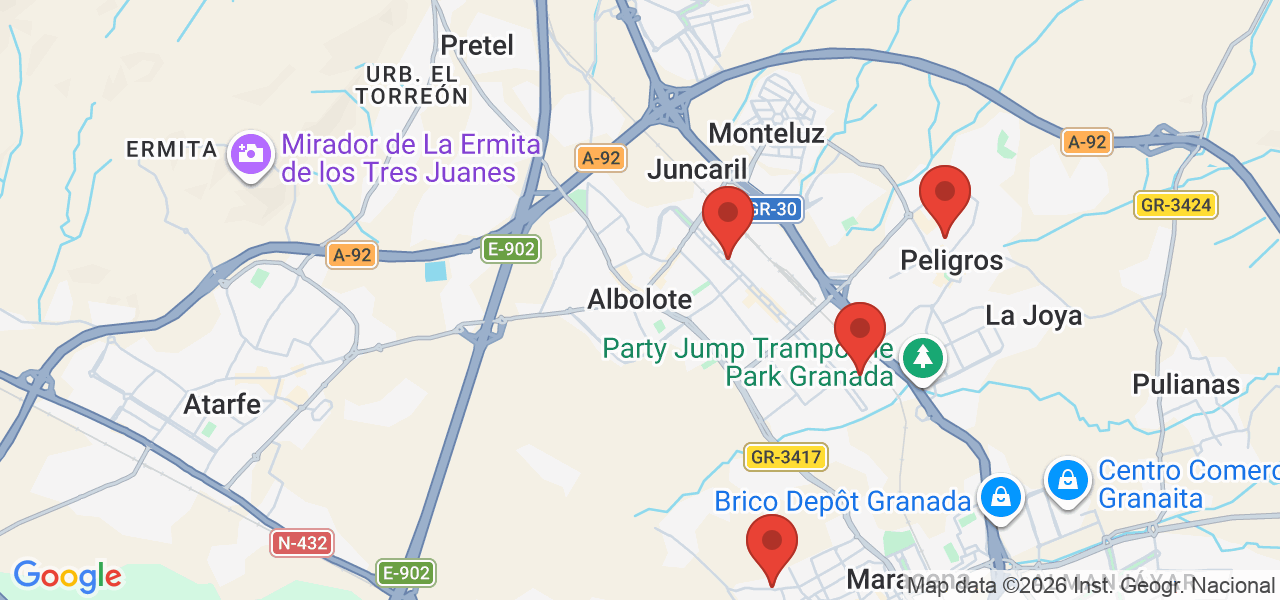This screenshot has width=1280, height=600.
Task: Open Mirador de La Ermita camera icon
Action: pyautogui.click(x=250, y=154)
